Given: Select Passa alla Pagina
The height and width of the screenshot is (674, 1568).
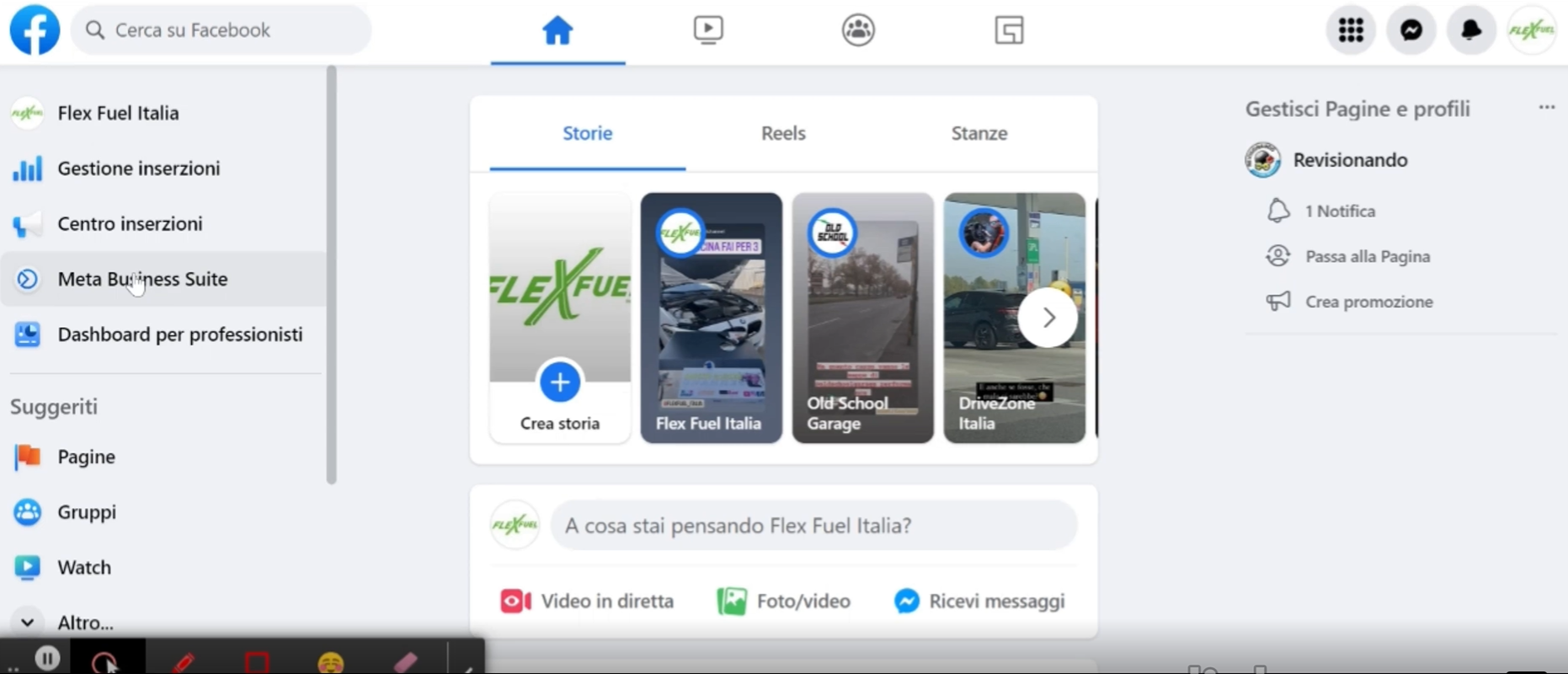Looking at the screenshot, I should 1367,256.
